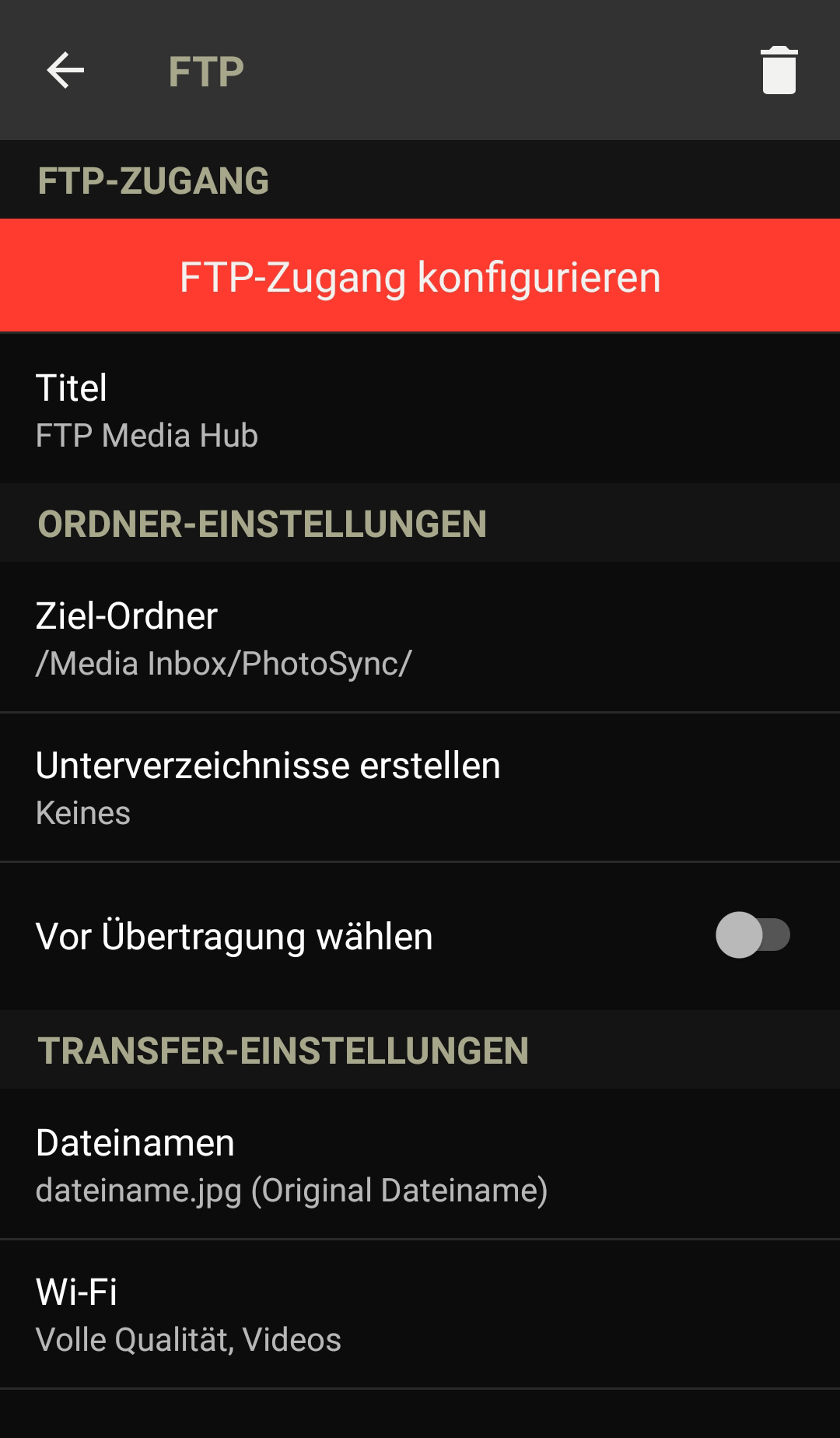Tap the FTP Media Hub subtitle text

point(148,436)
